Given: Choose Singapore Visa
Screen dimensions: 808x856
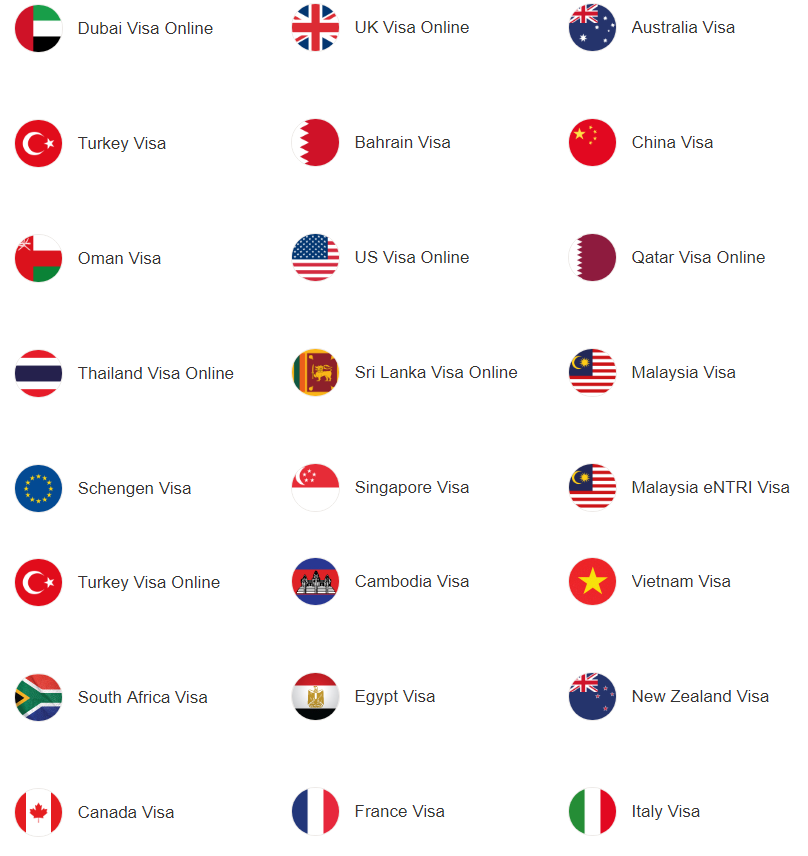Looking at the screenshot, I should [411, 487].
